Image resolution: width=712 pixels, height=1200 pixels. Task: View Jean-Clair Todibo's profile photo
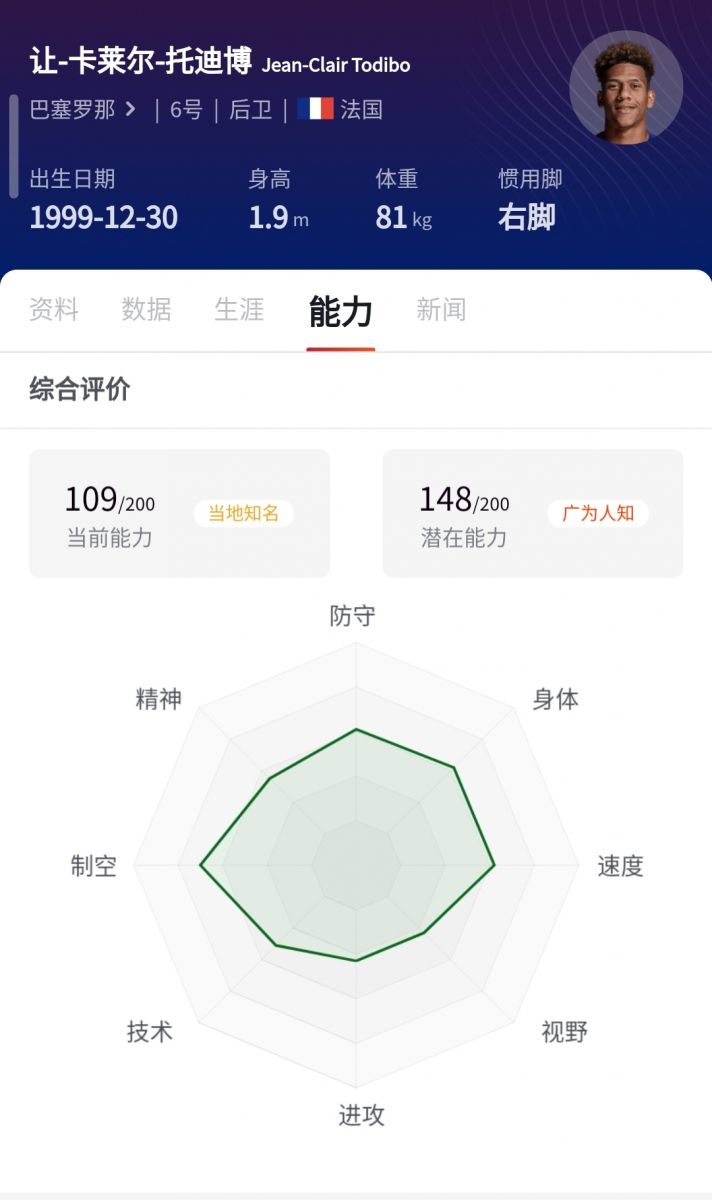point(626,88)
